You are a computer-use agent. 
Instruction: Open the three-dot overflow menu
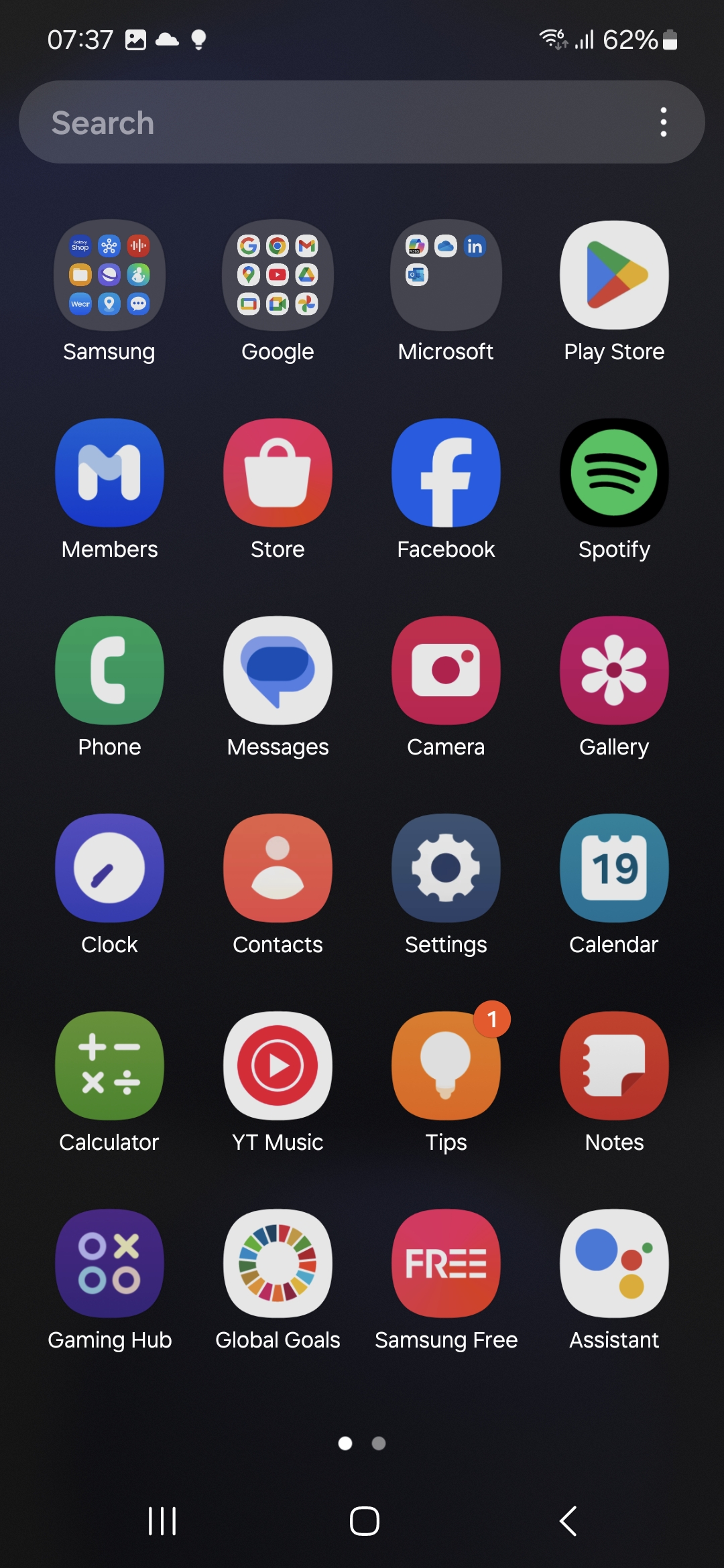663,122
